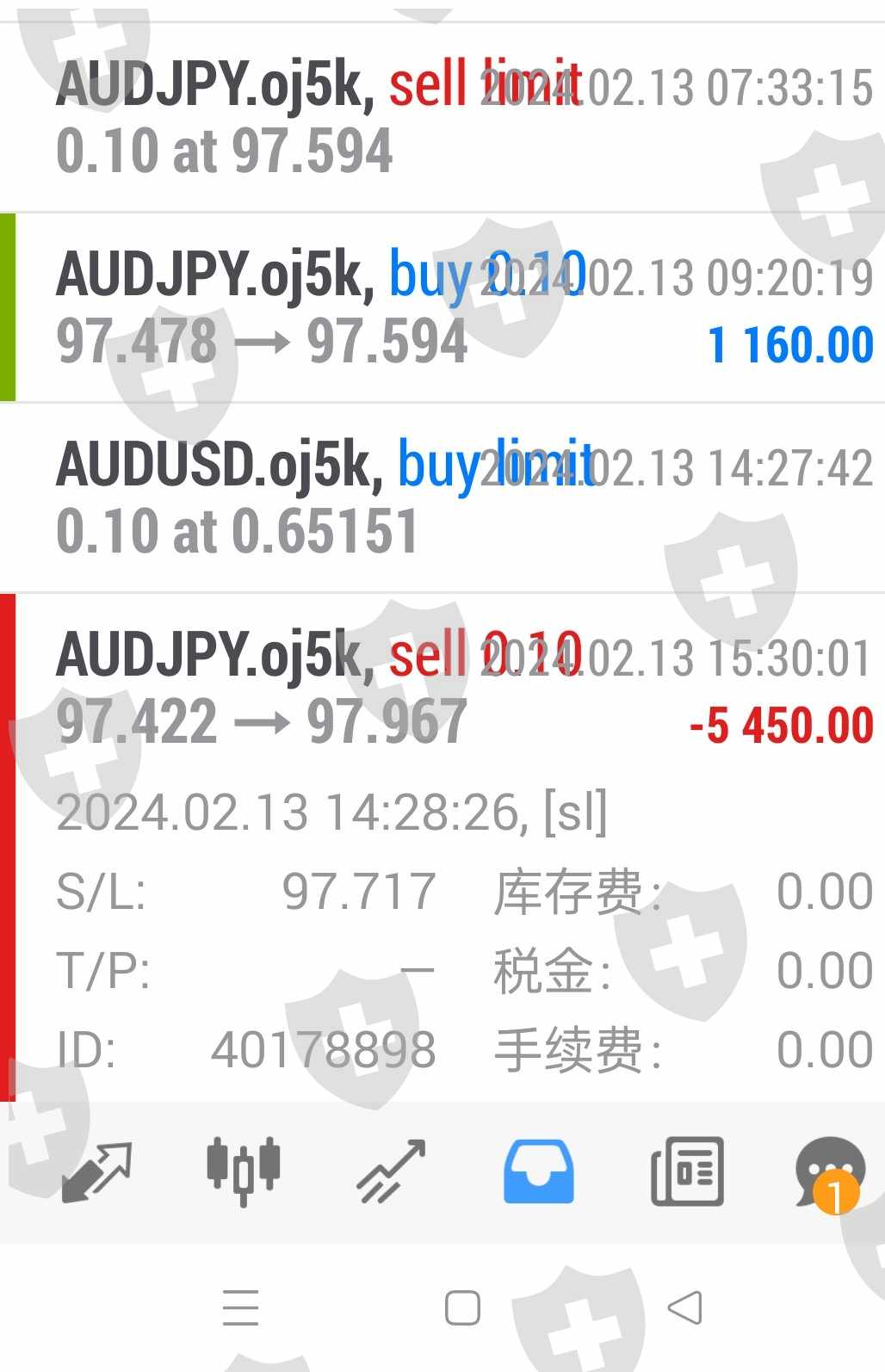Image resolution: width=885 pixels, height=1372 pixels.
Task: Tap the system back button
Action: point(685,1308)
